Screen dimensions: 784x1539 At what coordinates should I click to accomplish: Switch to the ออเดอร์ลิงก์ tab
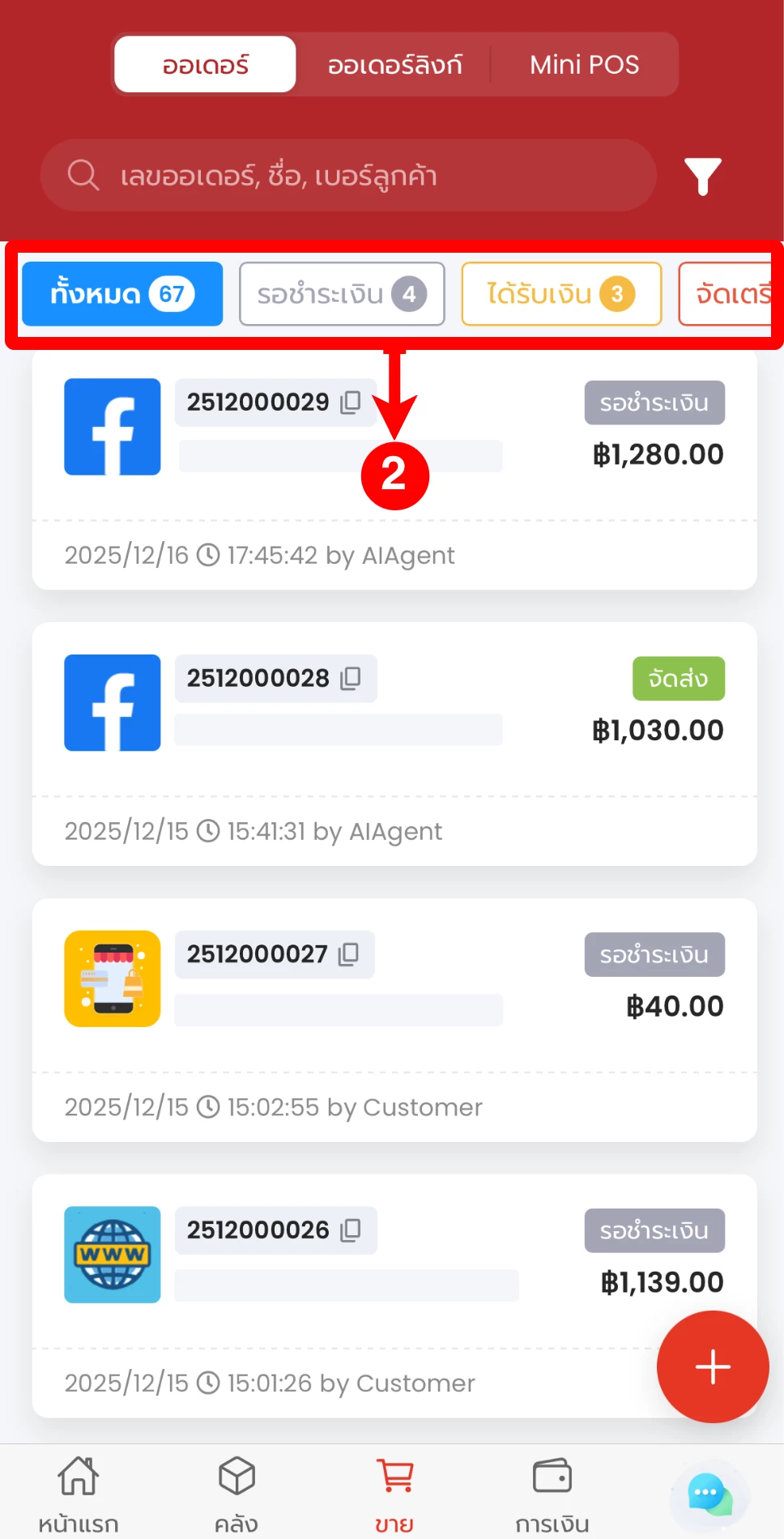(x=394, y=65)
